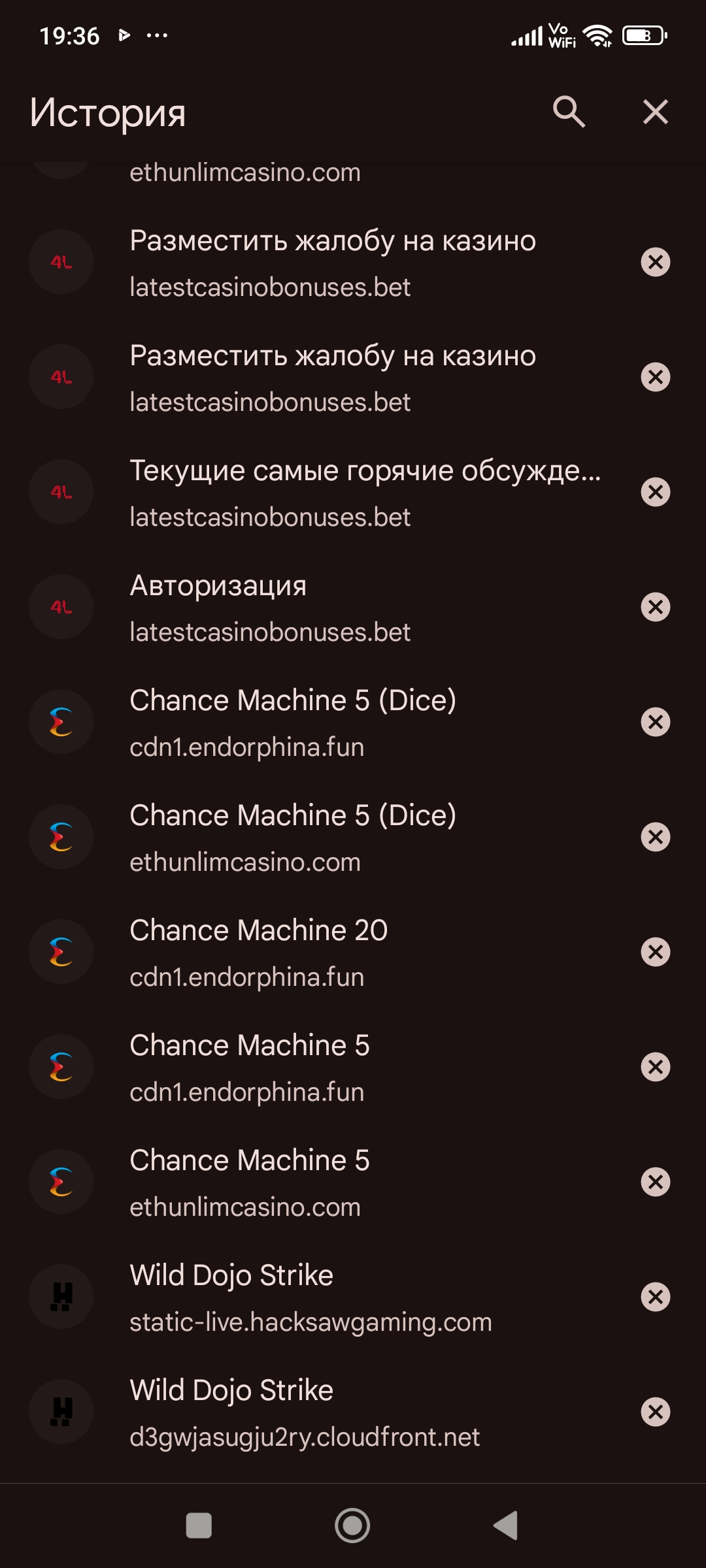This screenshot has width=706, height=1568.
Task: Open Wild Dojo Strike on static-live.hacksawgaming.com
Action: pos(327,1298)
